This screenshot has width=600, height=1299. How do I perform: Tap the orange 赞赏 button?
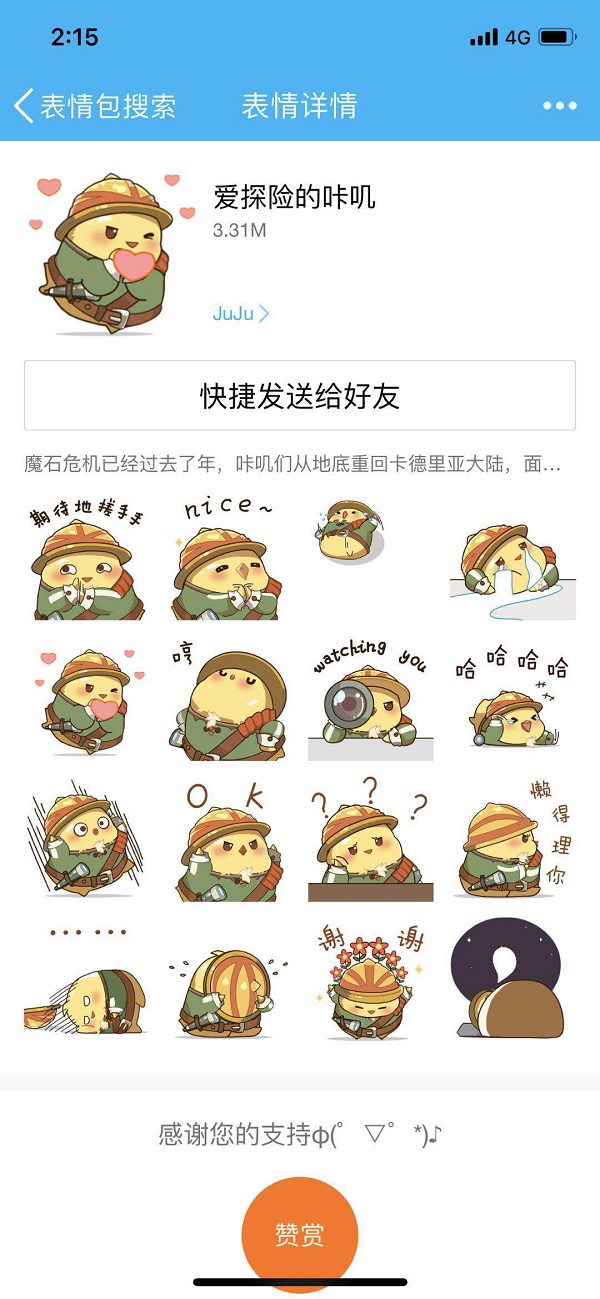click(x=300, y=1234)
